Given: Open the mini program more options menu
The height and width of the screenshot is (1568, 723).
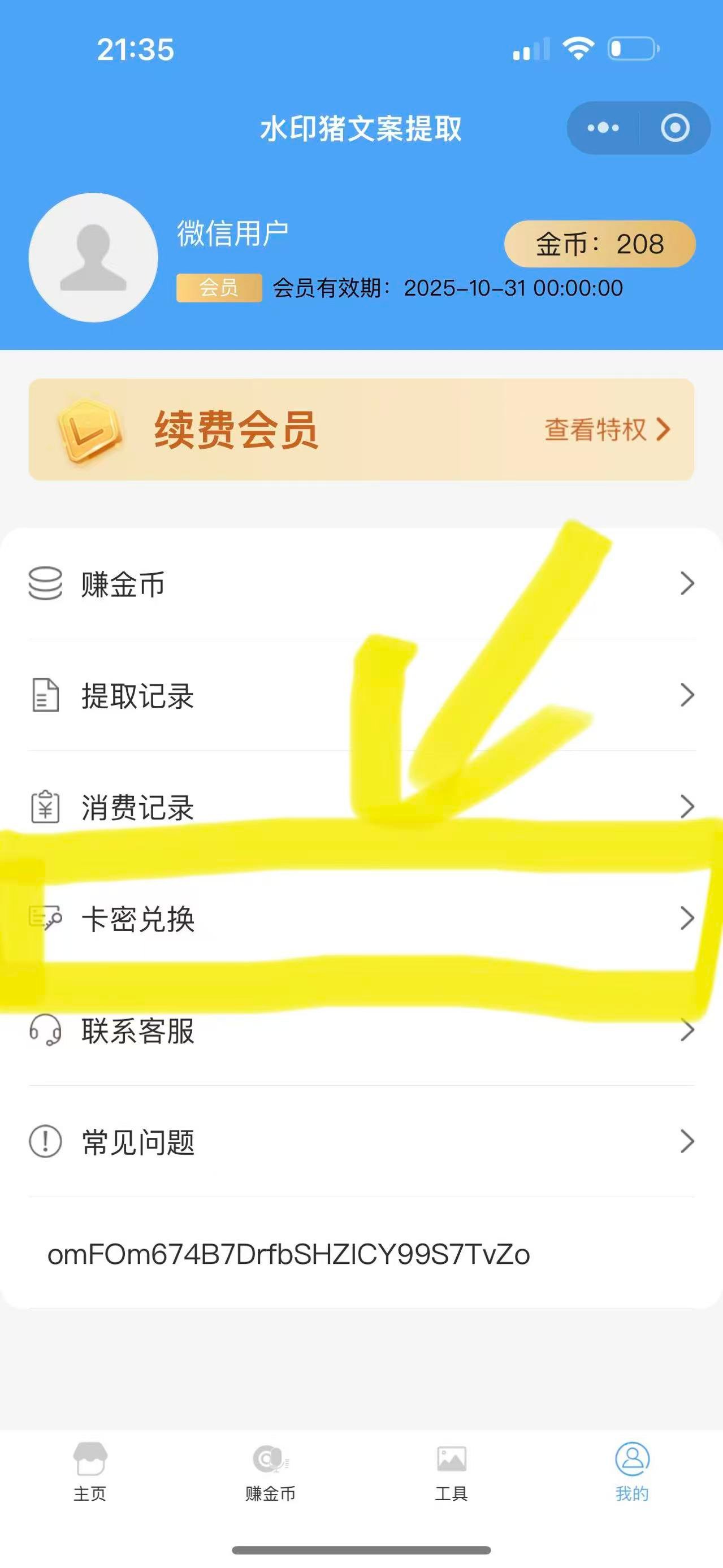Looking at the screenshot, I should [x=603, y=128].
